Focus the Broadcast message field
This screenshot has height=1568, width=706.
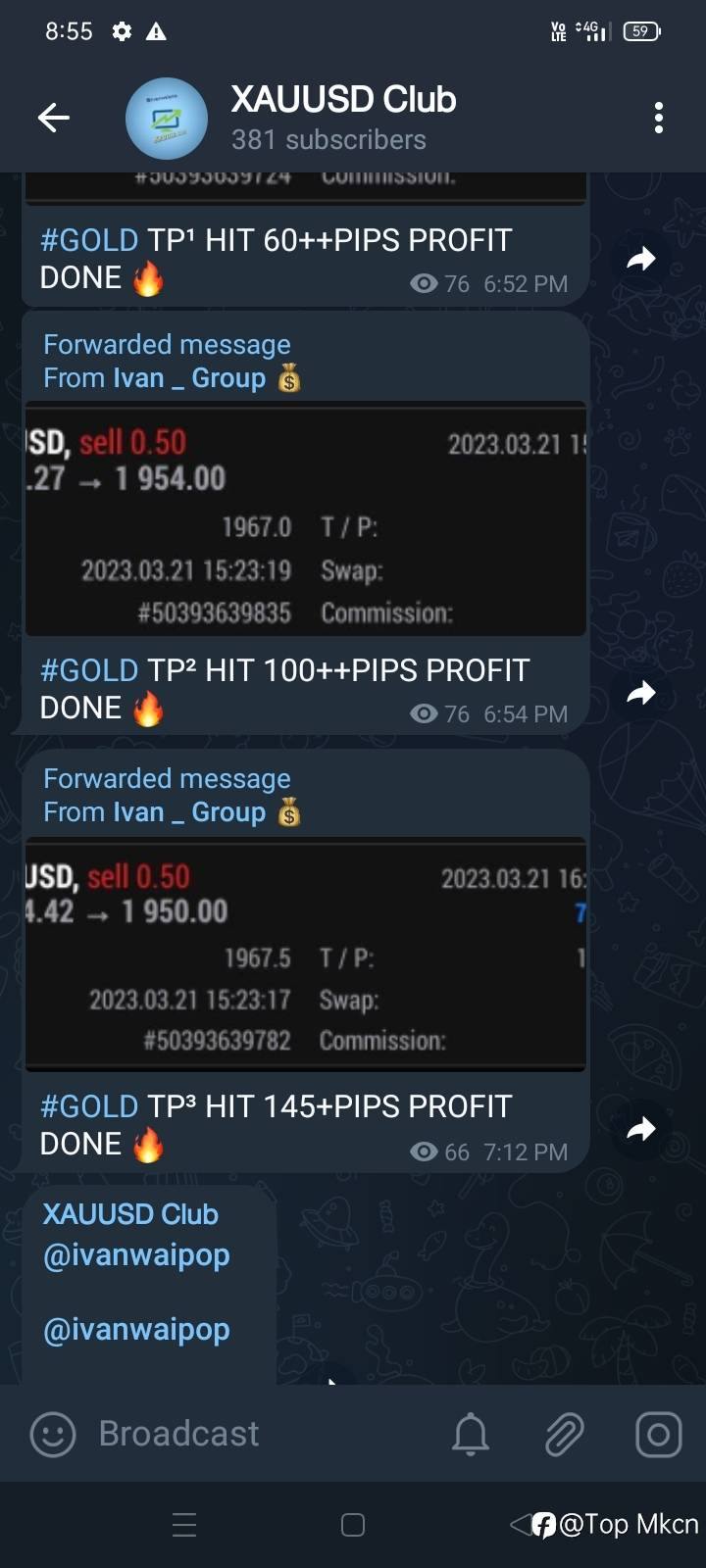(255, 1435)
